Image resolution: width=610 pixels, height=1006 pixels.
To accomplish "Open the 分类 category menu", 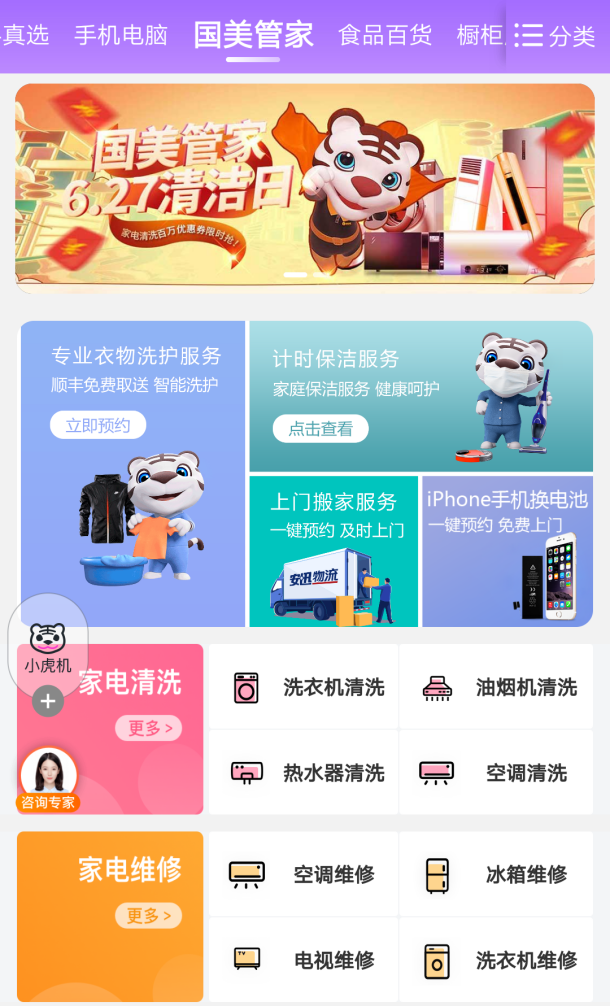I will tap(555, 36).
